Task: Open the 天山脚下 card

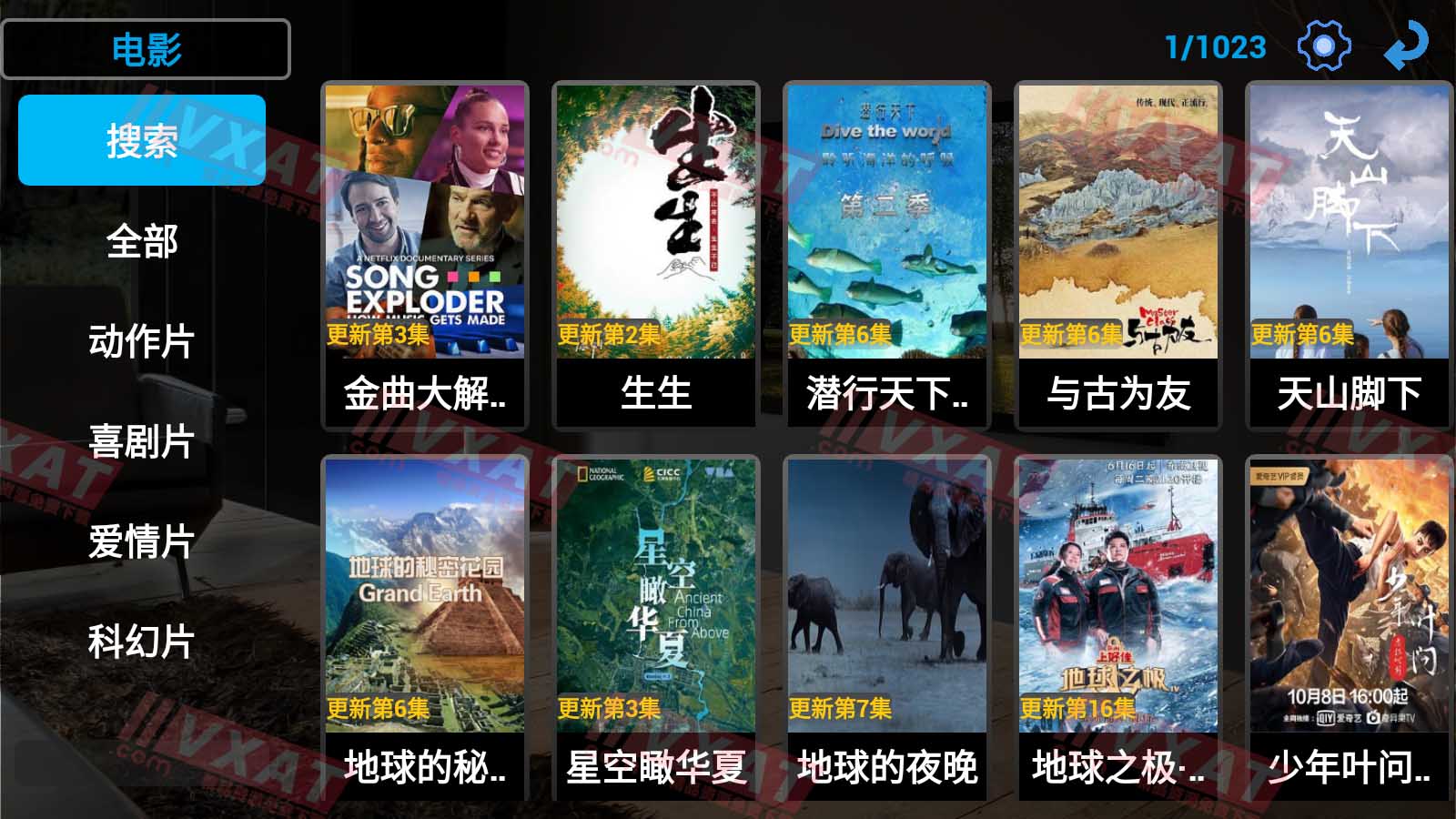Action: (1350, 255)
